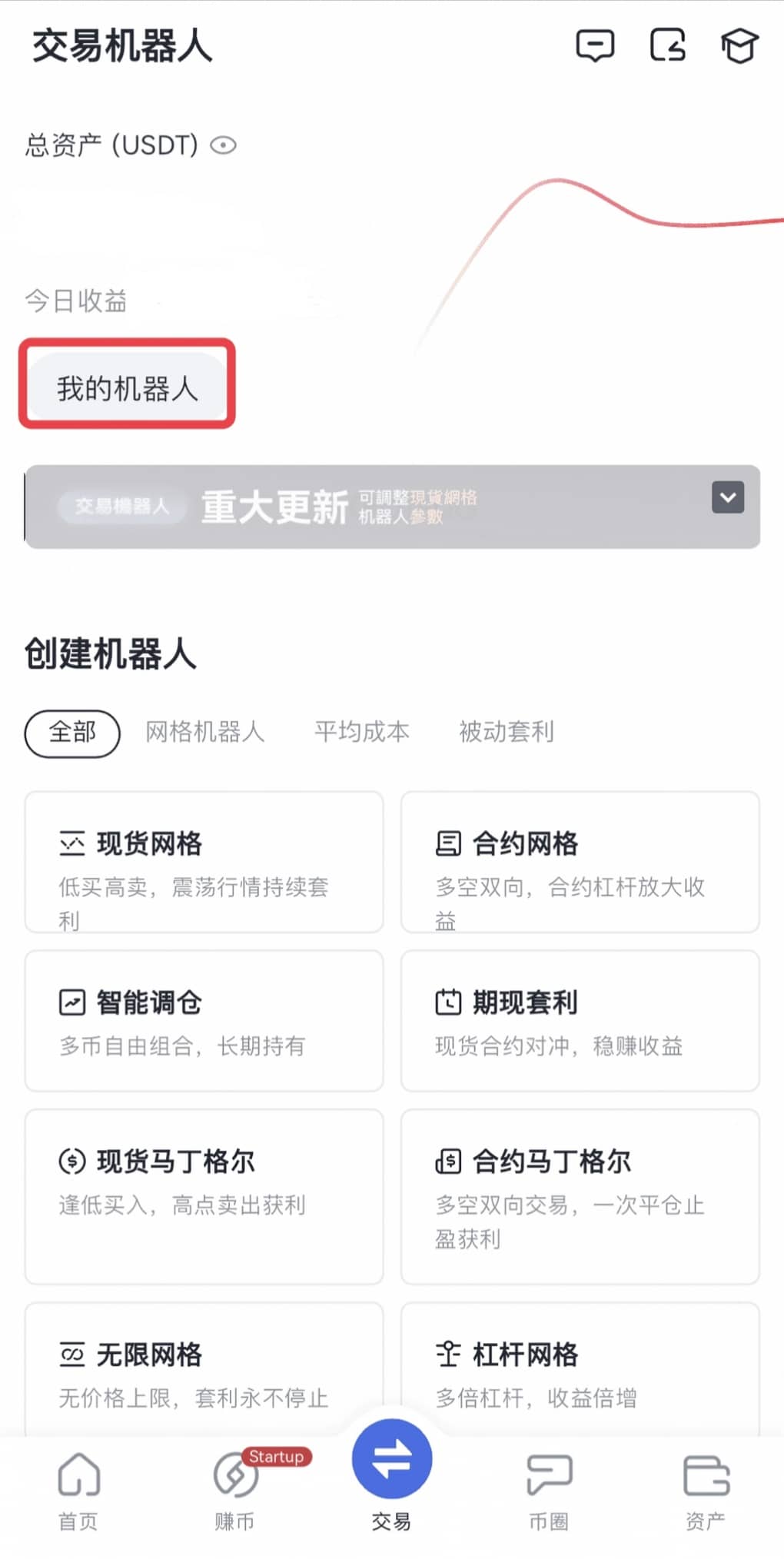Create a 合约网格 bot
The height and width of the screenshot is (1559, 784).
tap(580, 862)
